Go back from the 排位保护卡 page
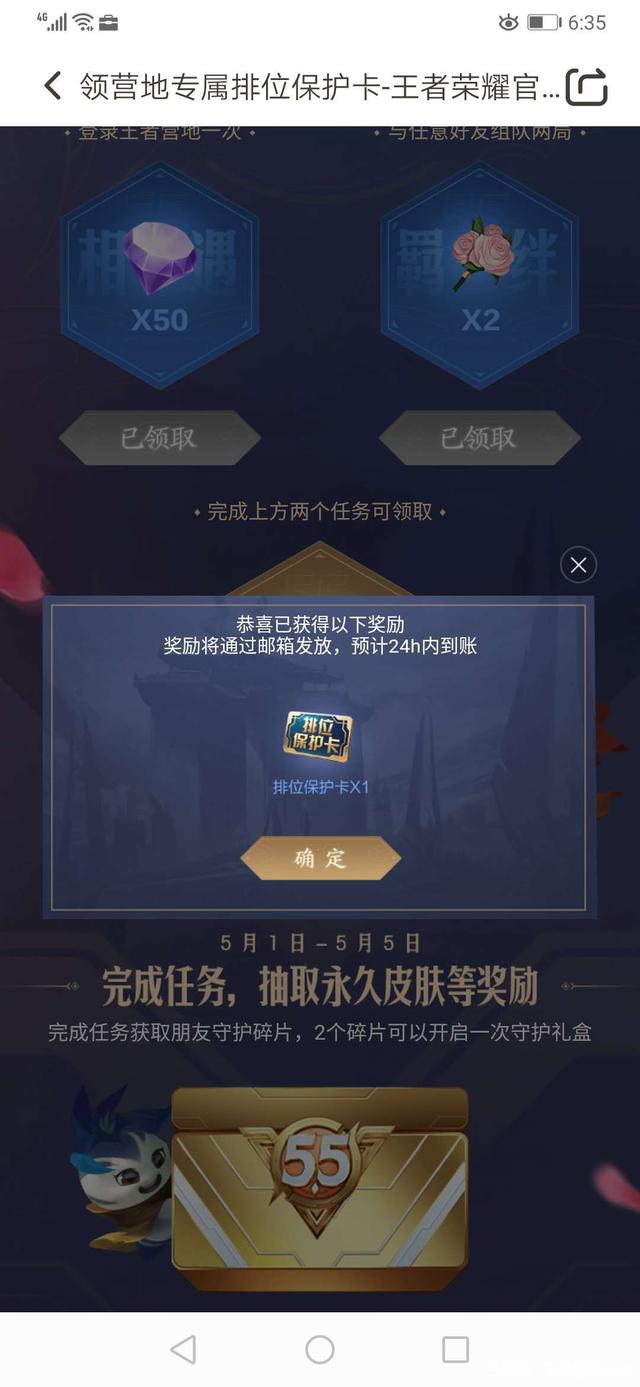 [53, 86]
